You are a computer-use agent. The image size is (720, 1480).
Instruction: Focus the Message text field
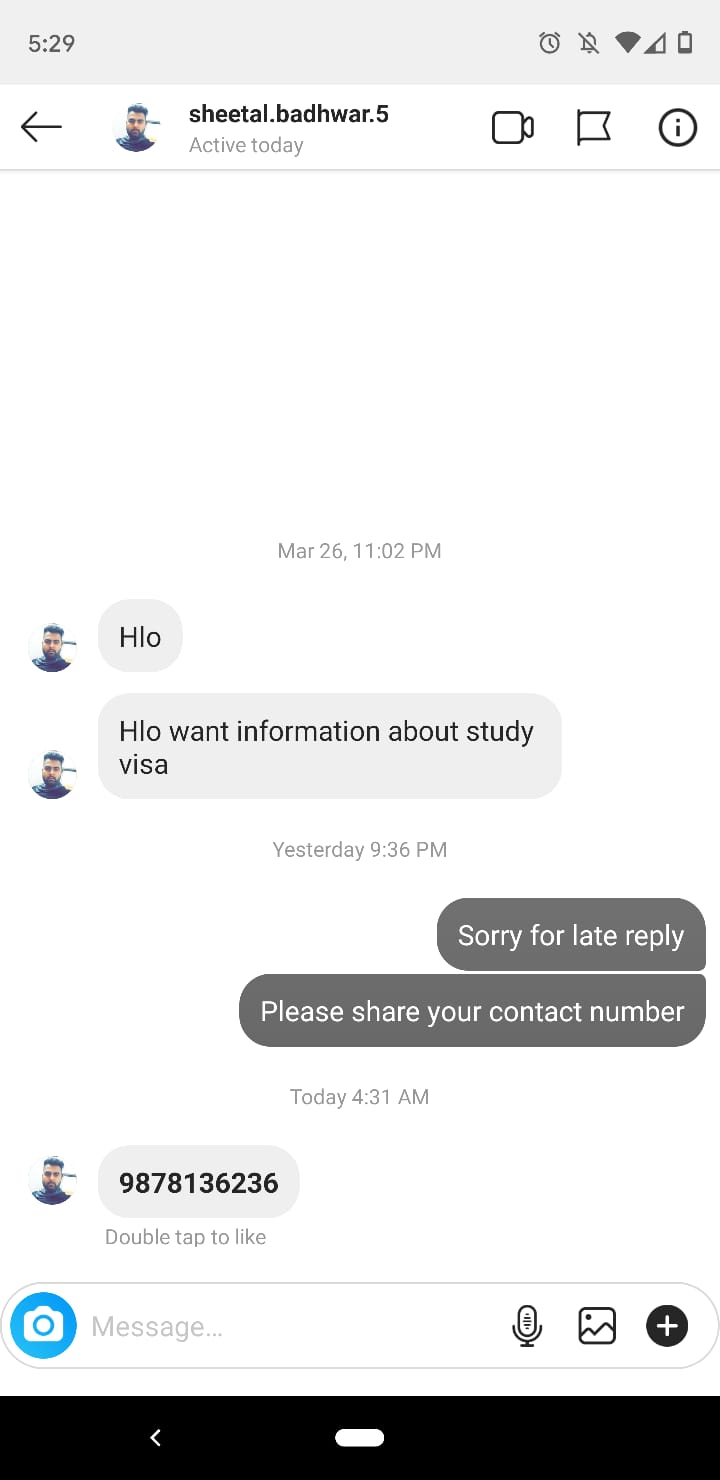pos(290,1326)
